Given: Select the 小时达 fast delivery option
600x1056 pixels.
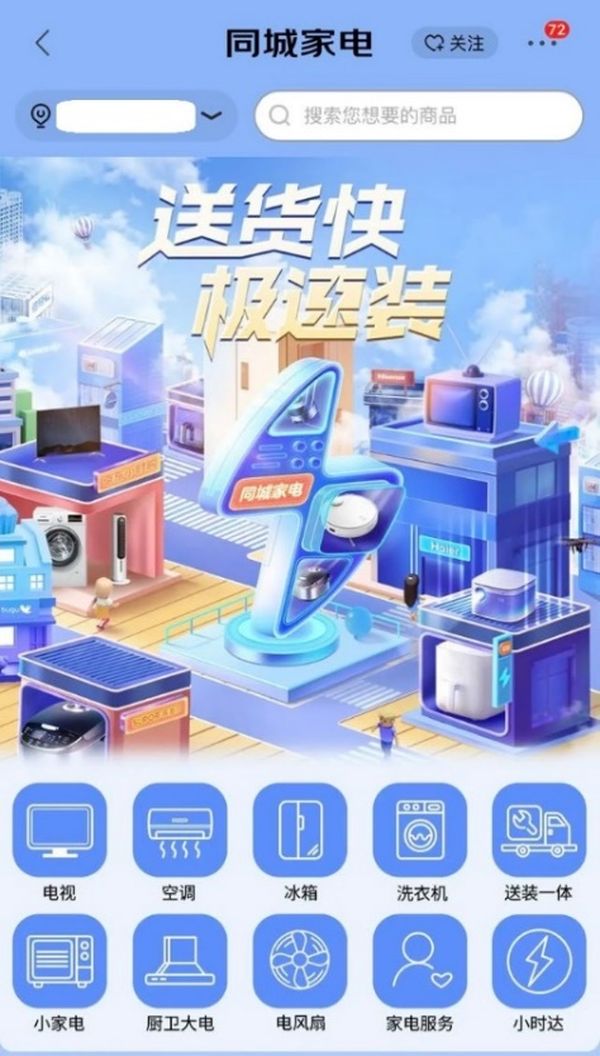Looking at the screenshot, I should coord(539,962).
